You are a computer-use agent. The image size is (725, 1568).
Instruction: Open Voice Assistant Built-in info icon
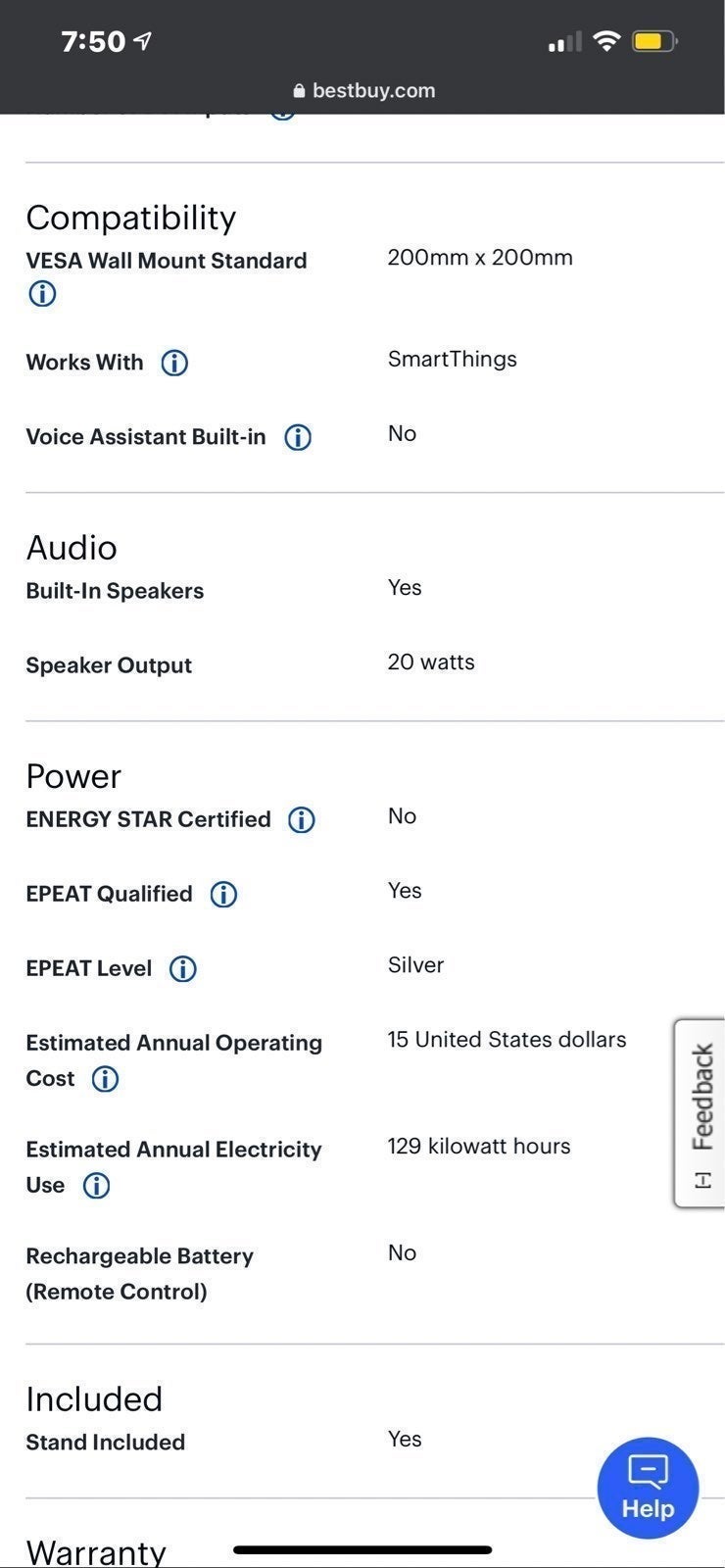click(x=298, y=437)
